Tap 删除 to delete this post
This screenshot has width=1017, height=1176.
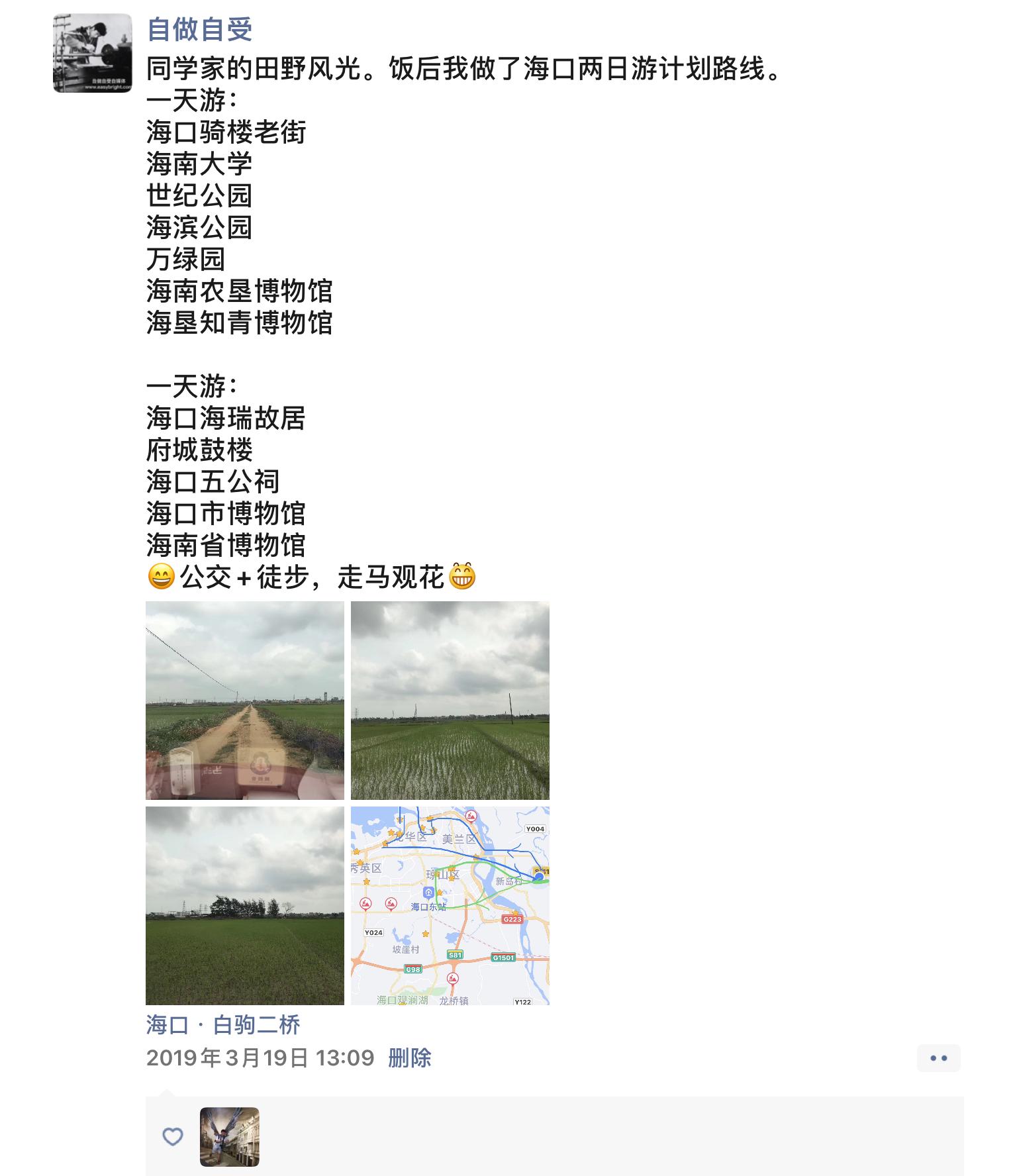point(409,1057)
